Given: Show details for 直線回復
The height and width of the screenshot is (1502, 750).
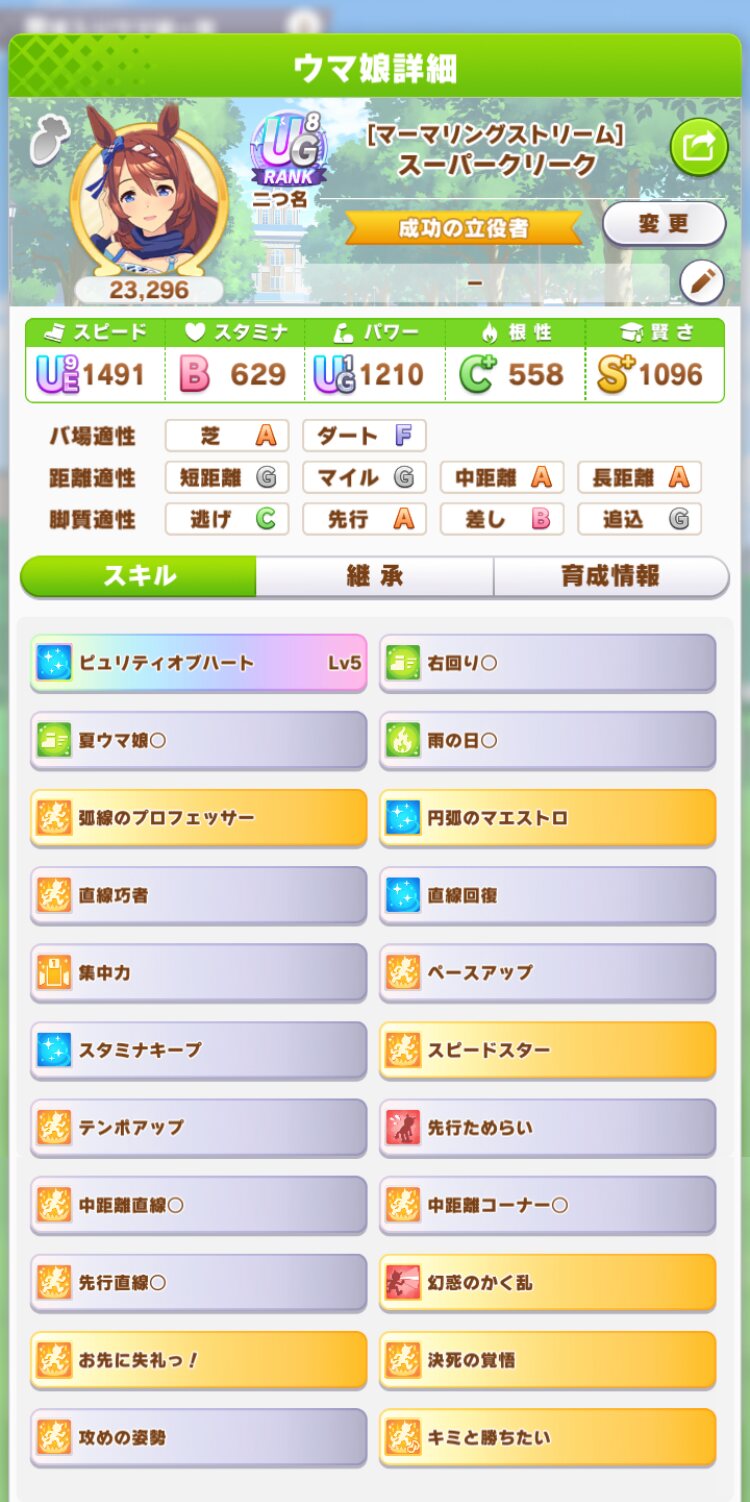Looking at the screenshot, I should point(548,895).
